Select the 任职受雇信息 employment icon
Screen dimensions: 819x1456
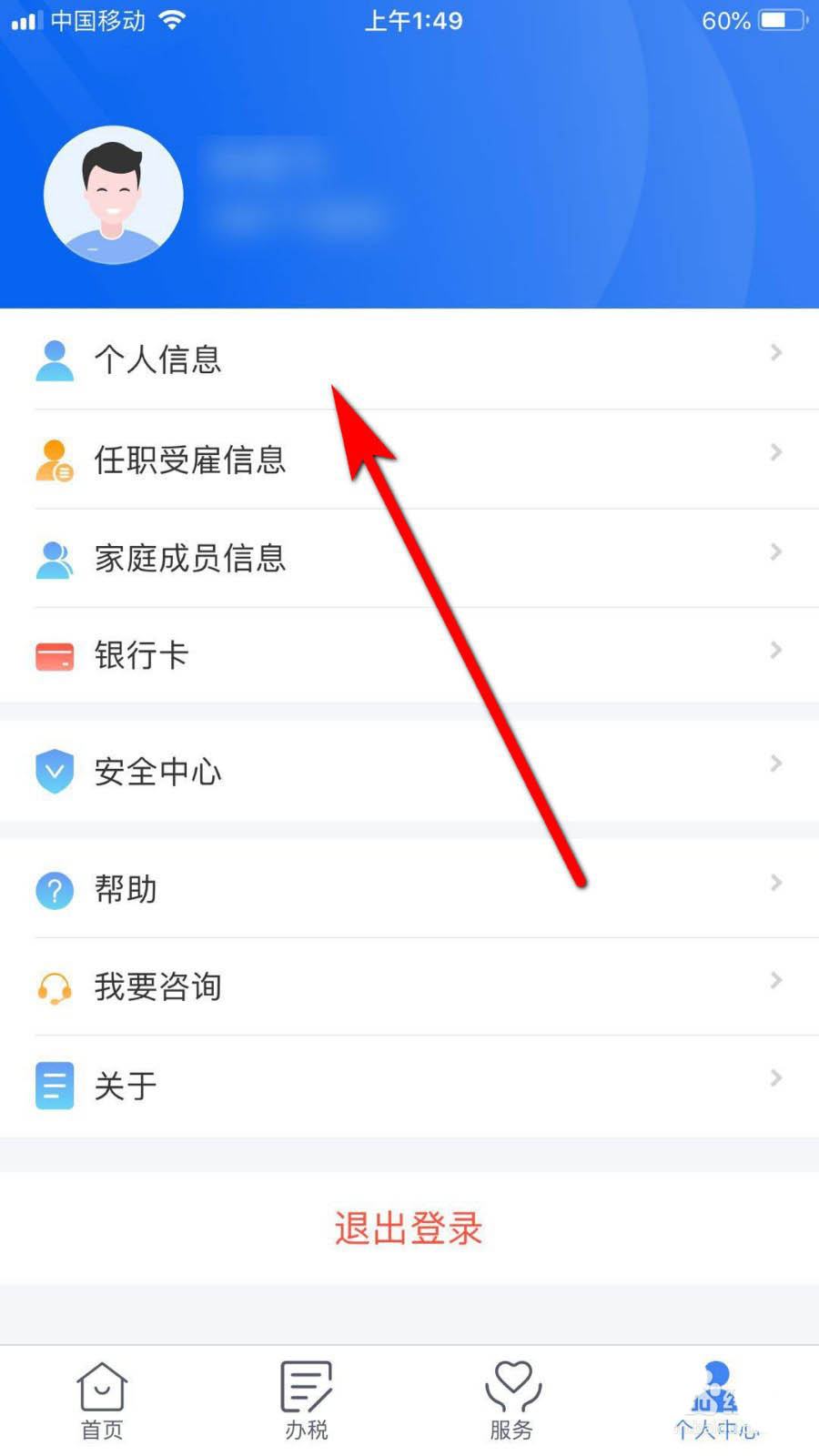tap(55, 460)
